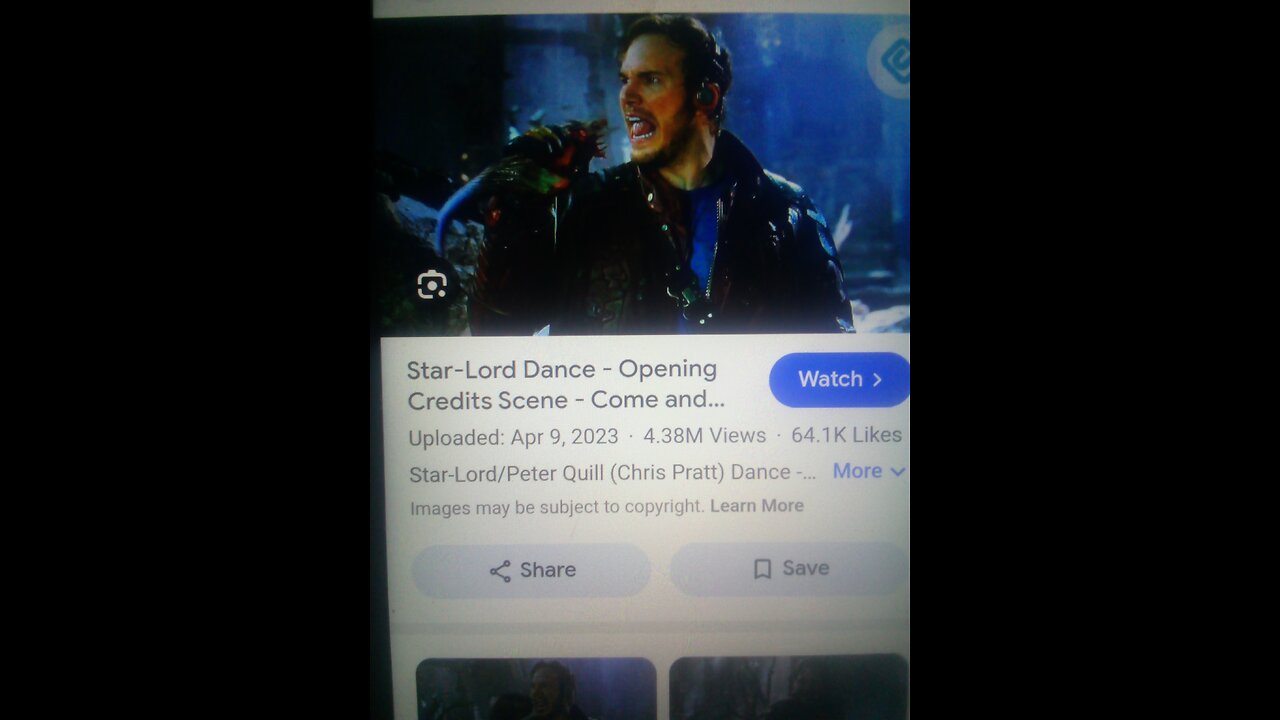This screenshot has height=720, width=1280.
Task: Share this image result
Action: [532, 570]
